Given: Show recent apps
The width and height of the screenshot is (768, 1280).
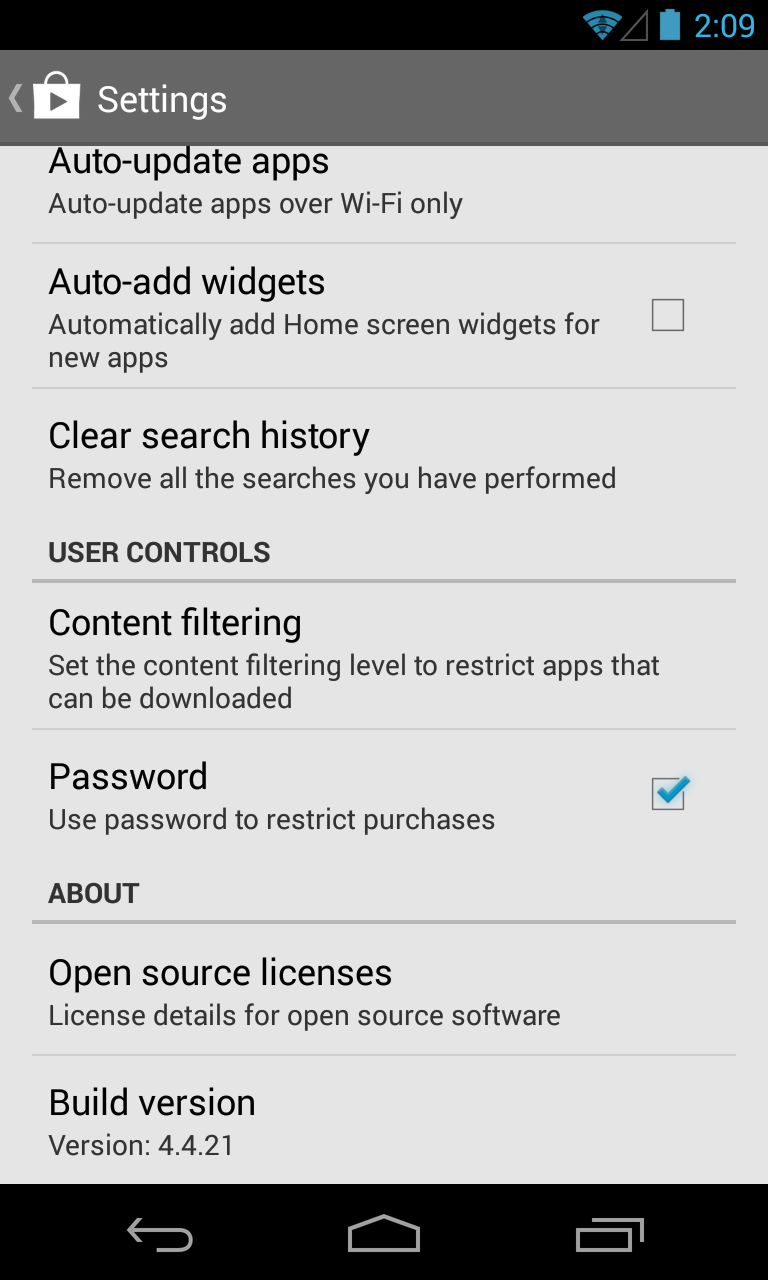Looking at the screenshot, I should pyautogui.click(x=610, y=1234).
